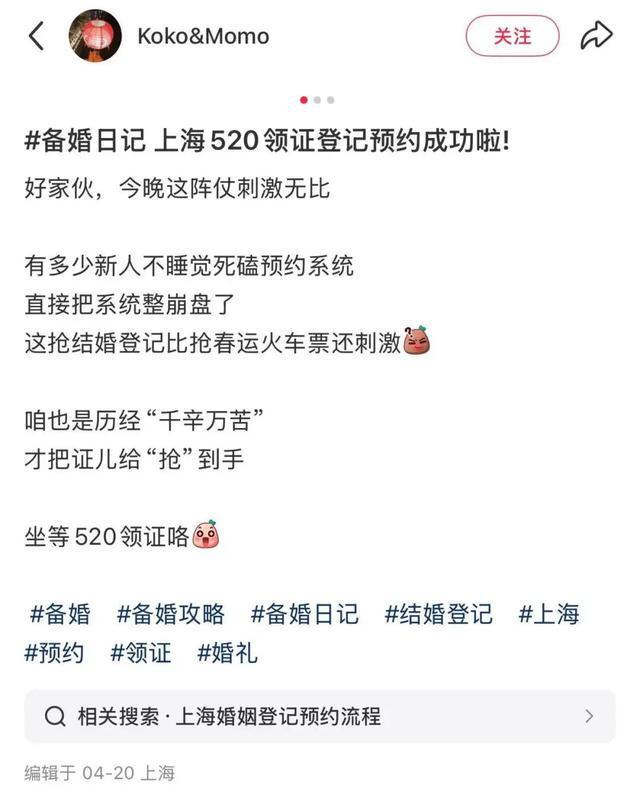The height and width of the screenshot is (798, 640).
Task: Open Koko&Momo's profile avatar
Action: pos(95,37)
